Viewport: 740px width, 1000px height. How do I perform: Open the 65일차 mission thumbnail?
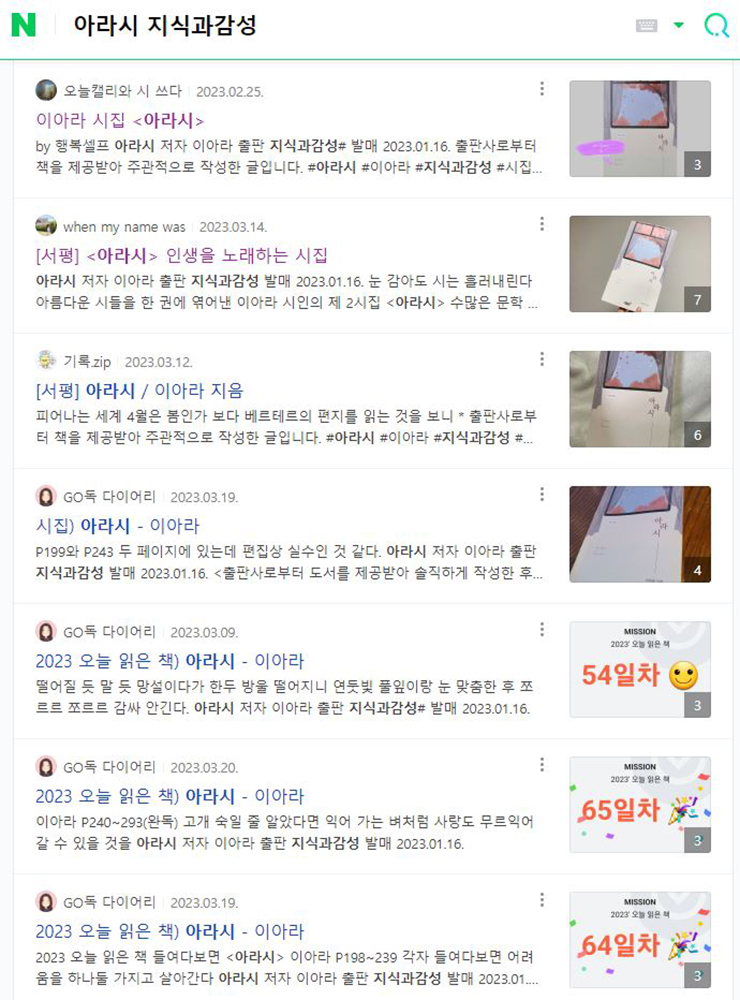640,804
